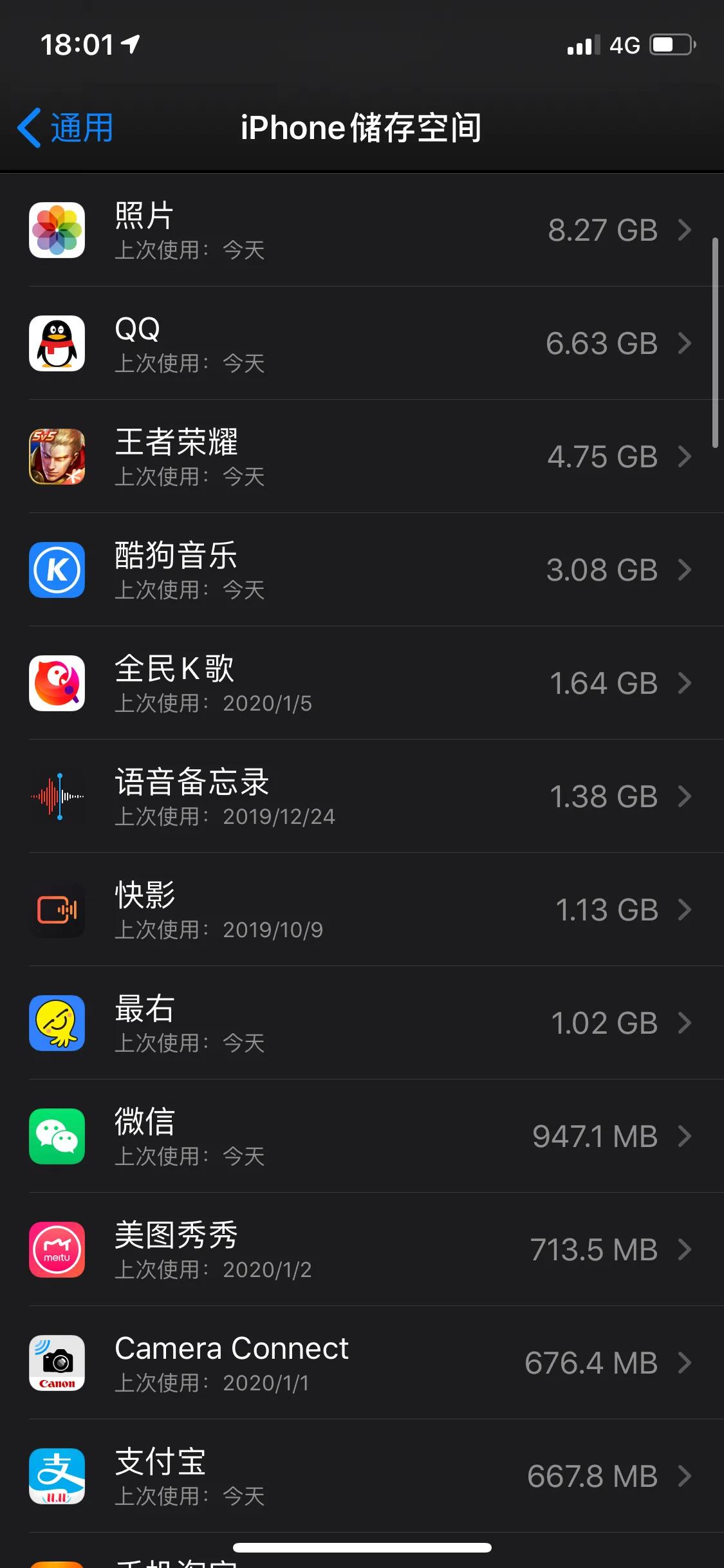Tap the QQ penguin app icon
724x1568 pixels.
57,344
